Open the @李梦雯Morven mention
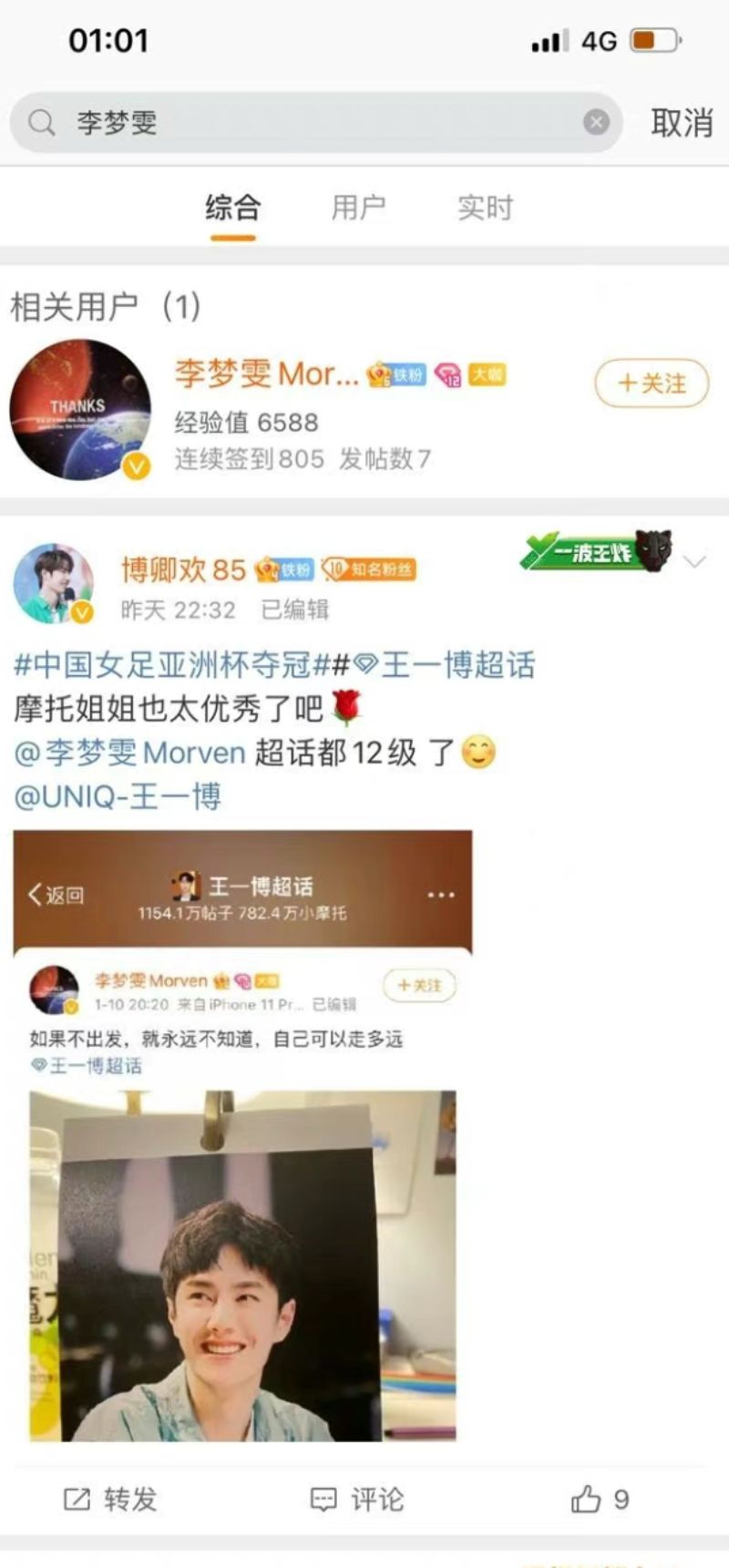The image size is (729, 1568). 130,753
